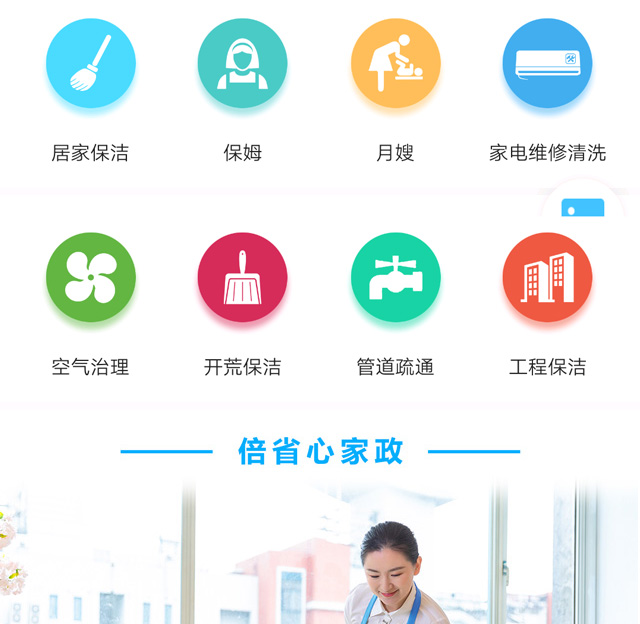Viewport: 640px width, 624px height.
Task: Open 家电维修清洗 appliance repair and cleaning
Action: pos(547,64)
